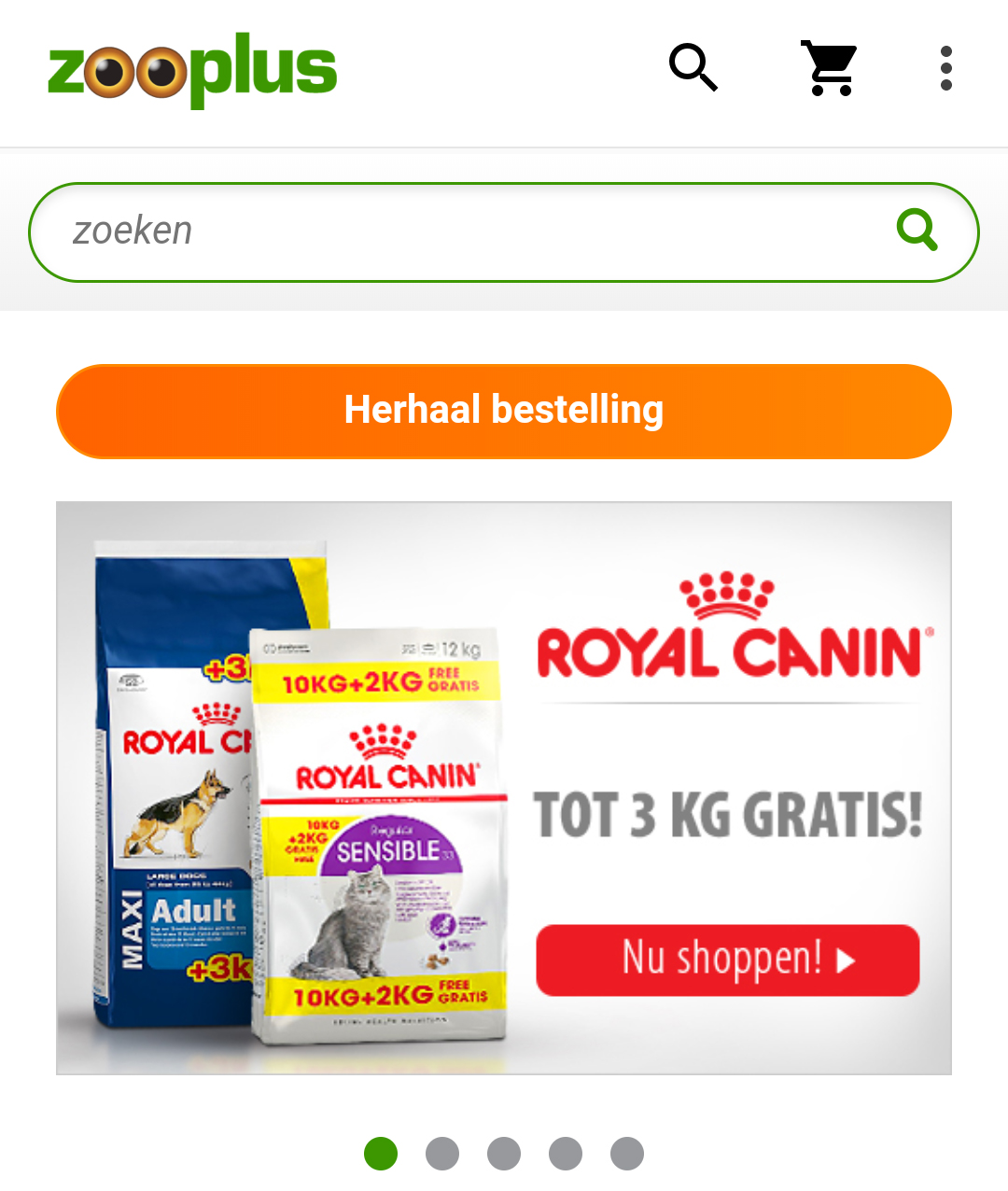This screenshot has width=1008, height=1191.
Task: Go to the fourth banner slide dot
Action: [566, 1154]
